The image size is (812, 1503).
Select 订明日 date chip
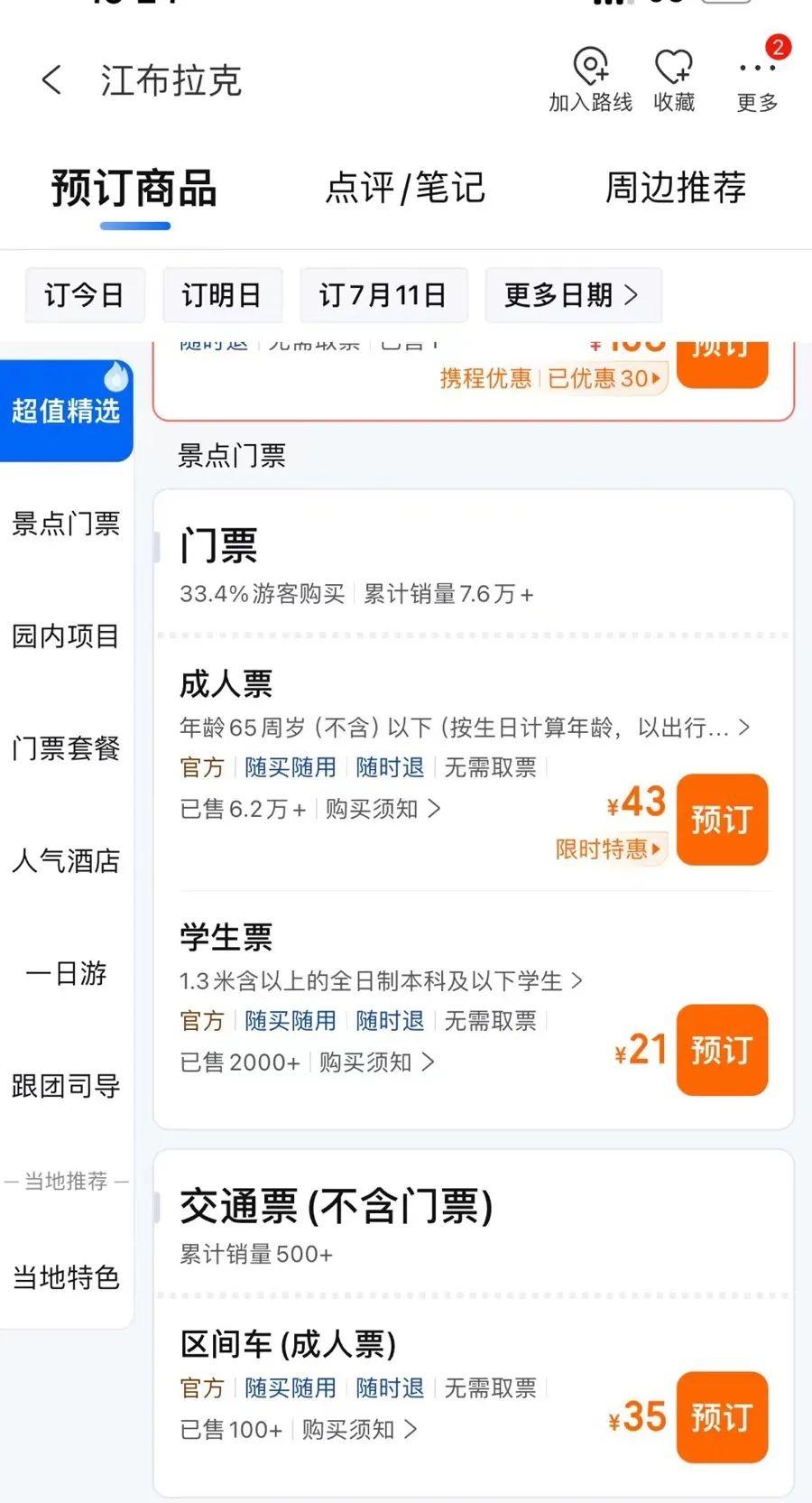(222, 295)
